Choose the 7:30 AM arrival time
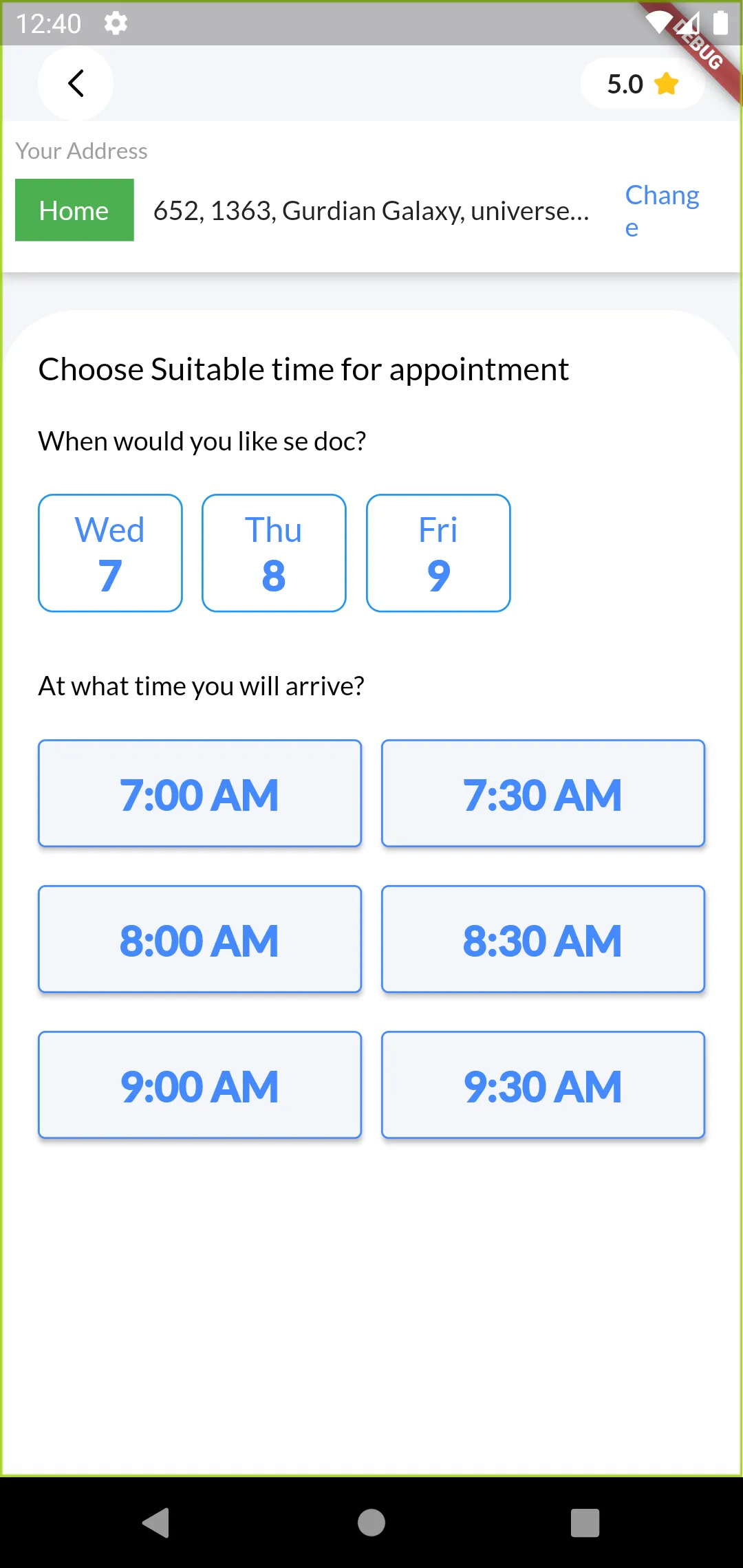The height and width of the screenshot is (1568, 743). (543, 794)
